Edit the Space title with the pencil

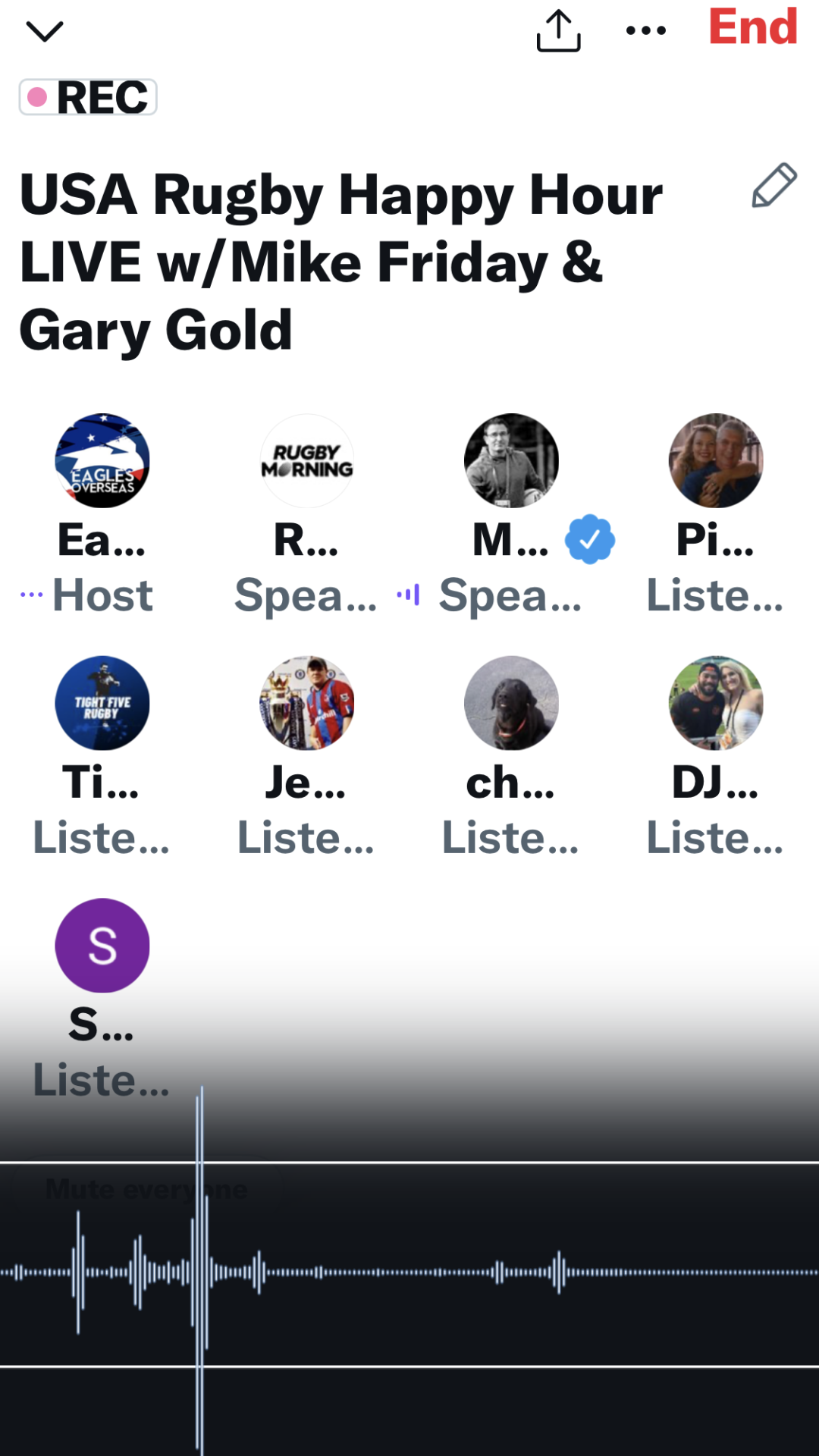pos(773,185)
